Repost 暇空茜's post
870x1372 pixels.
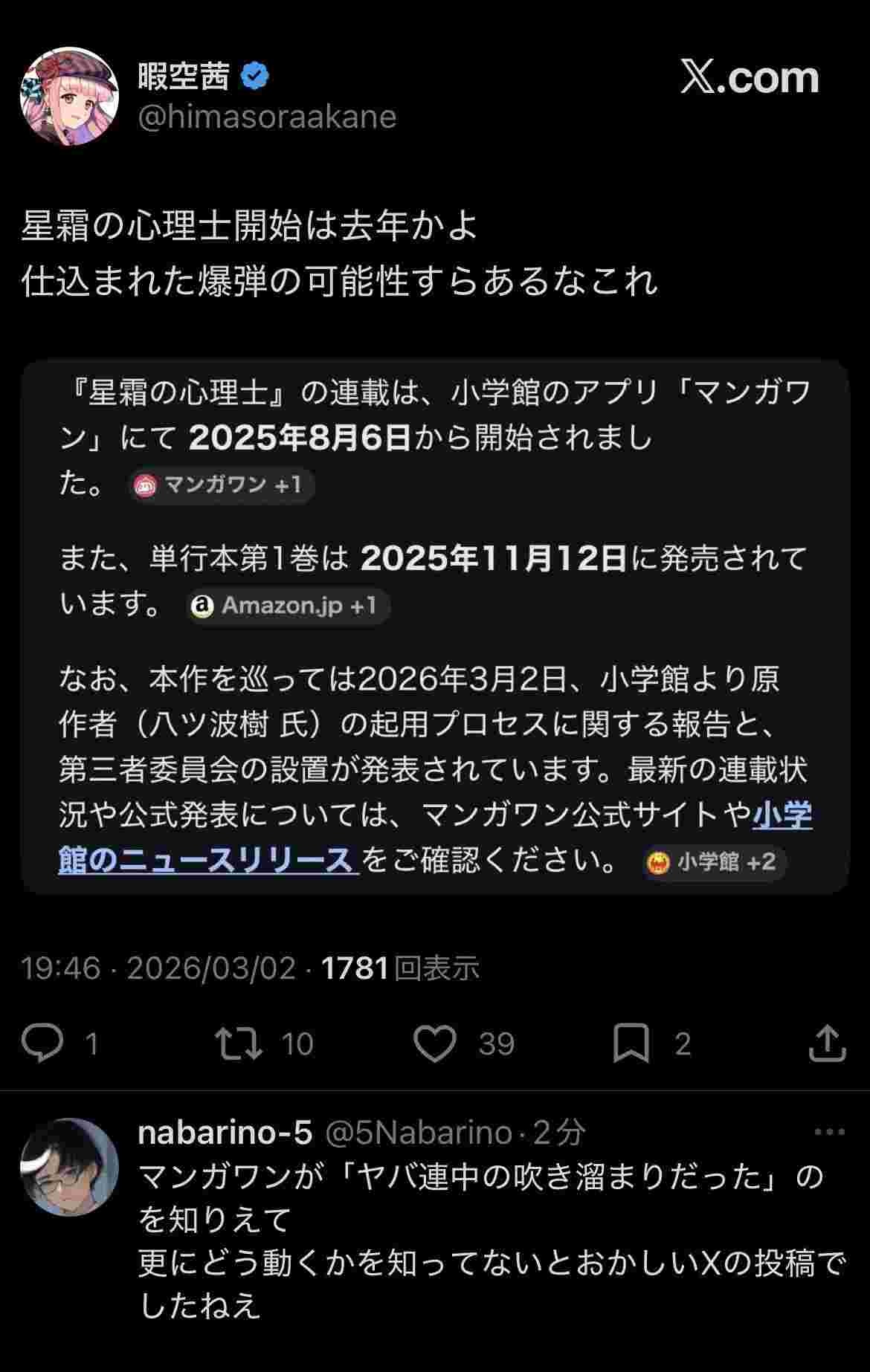pyautogui.click(x=239, y=1043)
